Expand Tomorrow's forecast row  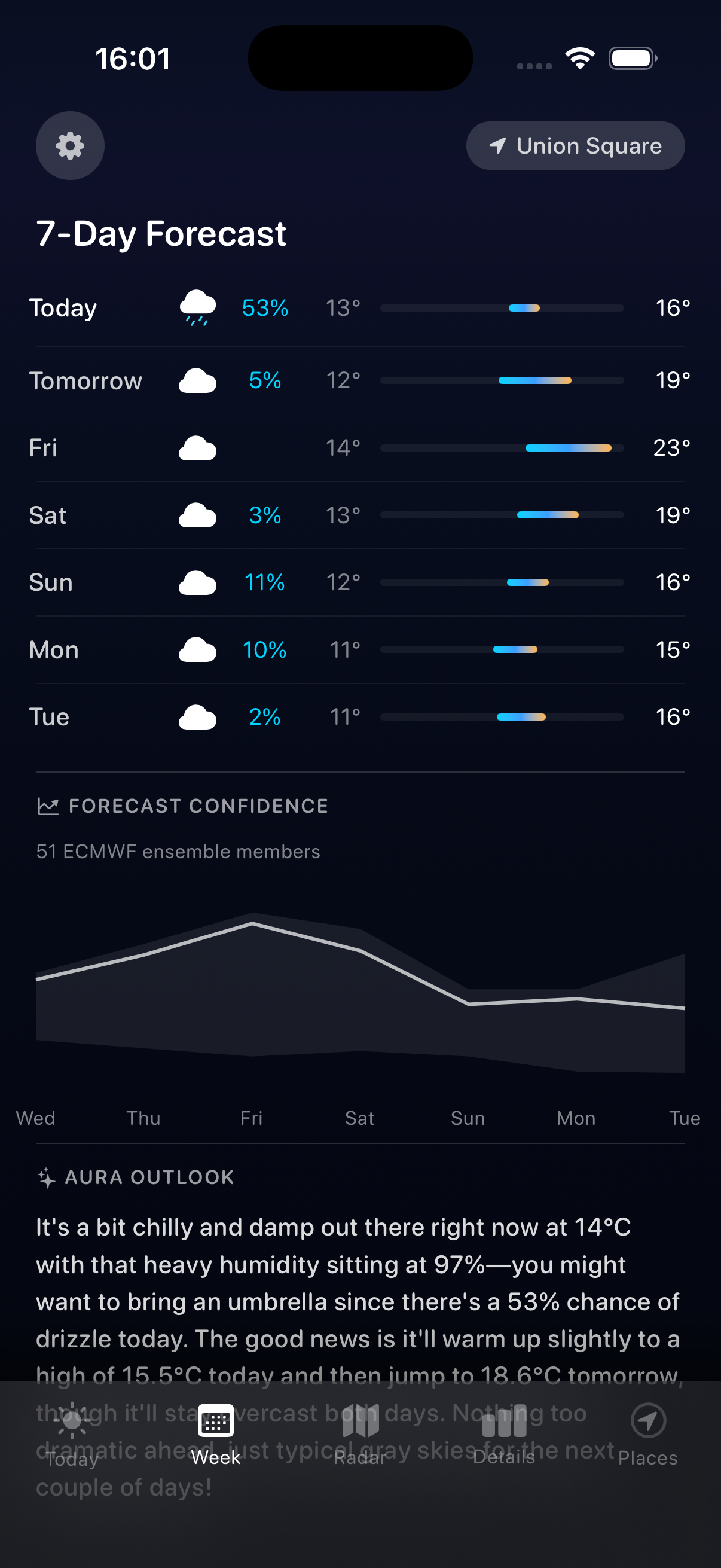pos(360,380)
